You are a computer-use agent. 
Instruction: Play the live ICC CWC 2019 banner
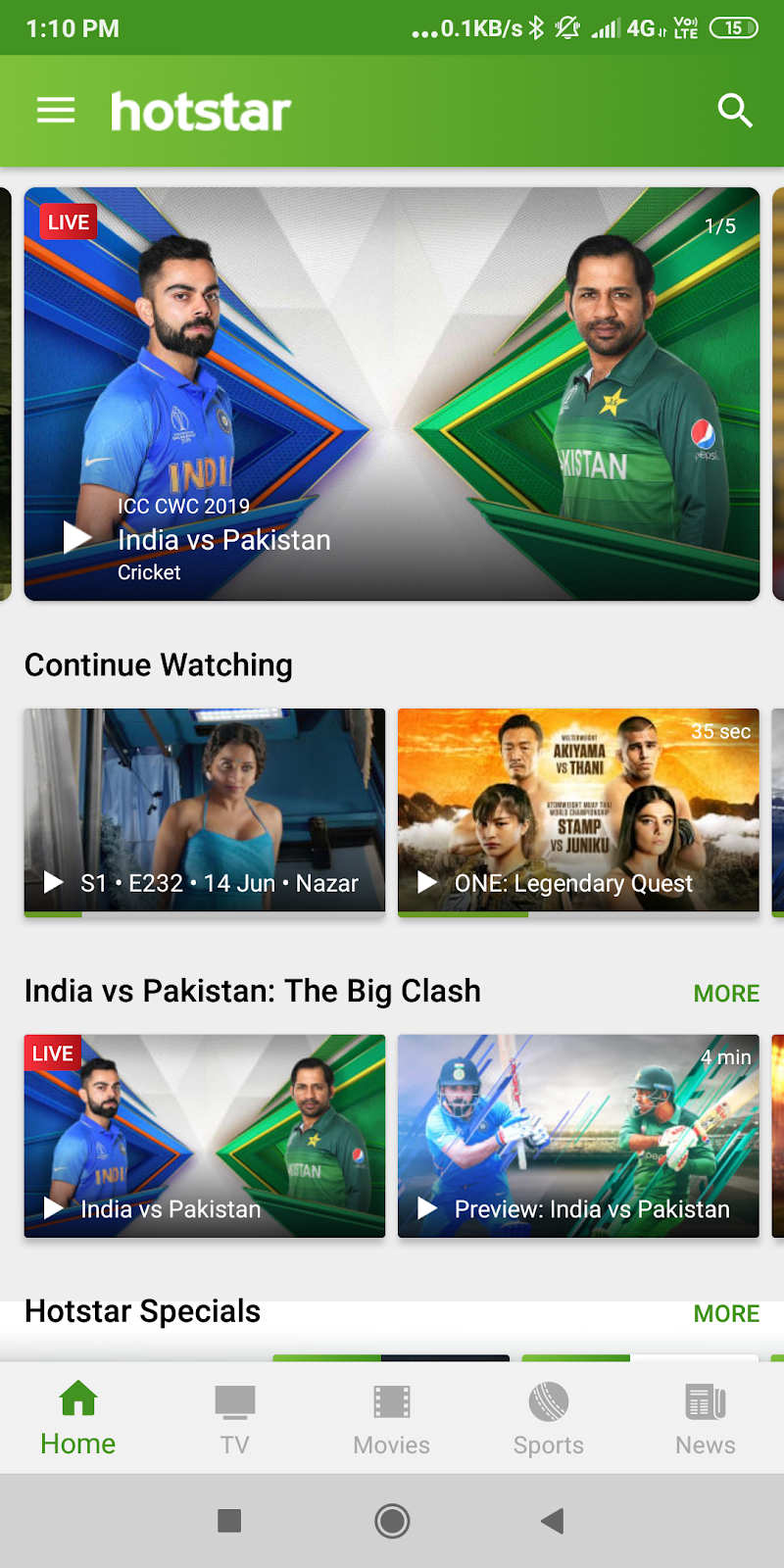coord(392,394)
